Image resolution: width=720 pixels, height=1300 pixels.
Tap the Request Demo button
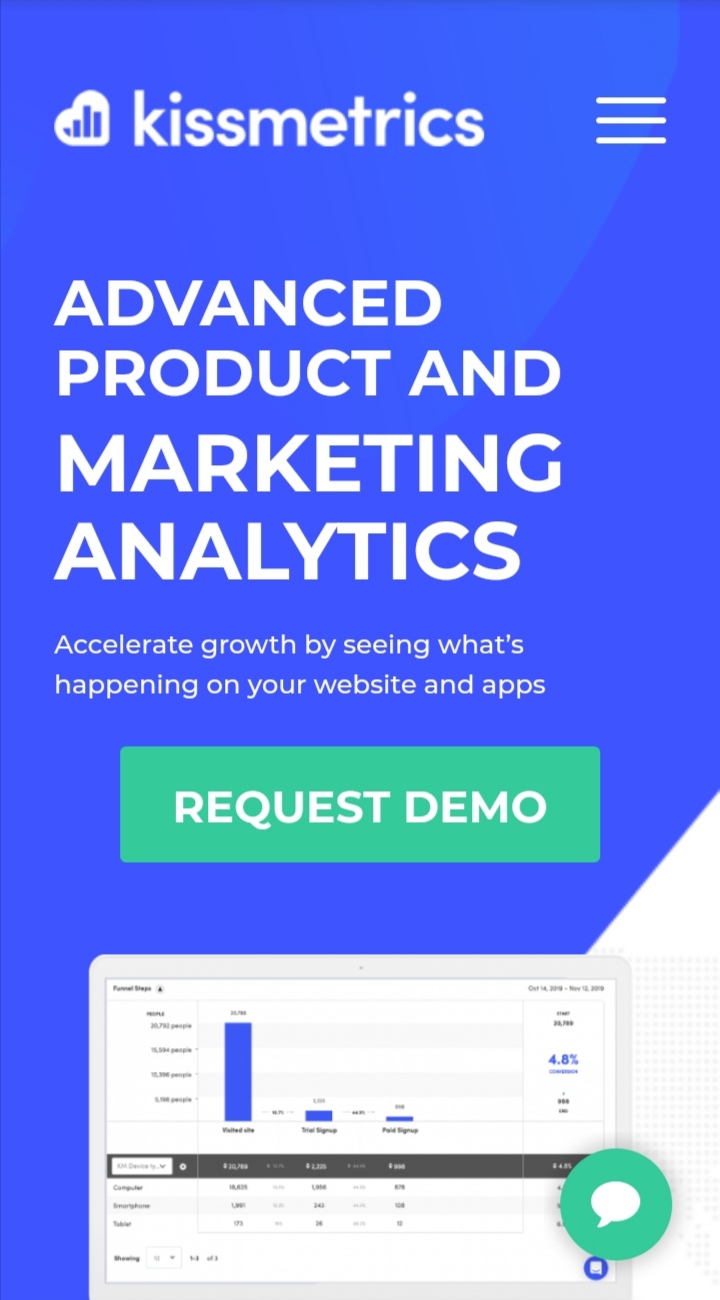point(360,805)
